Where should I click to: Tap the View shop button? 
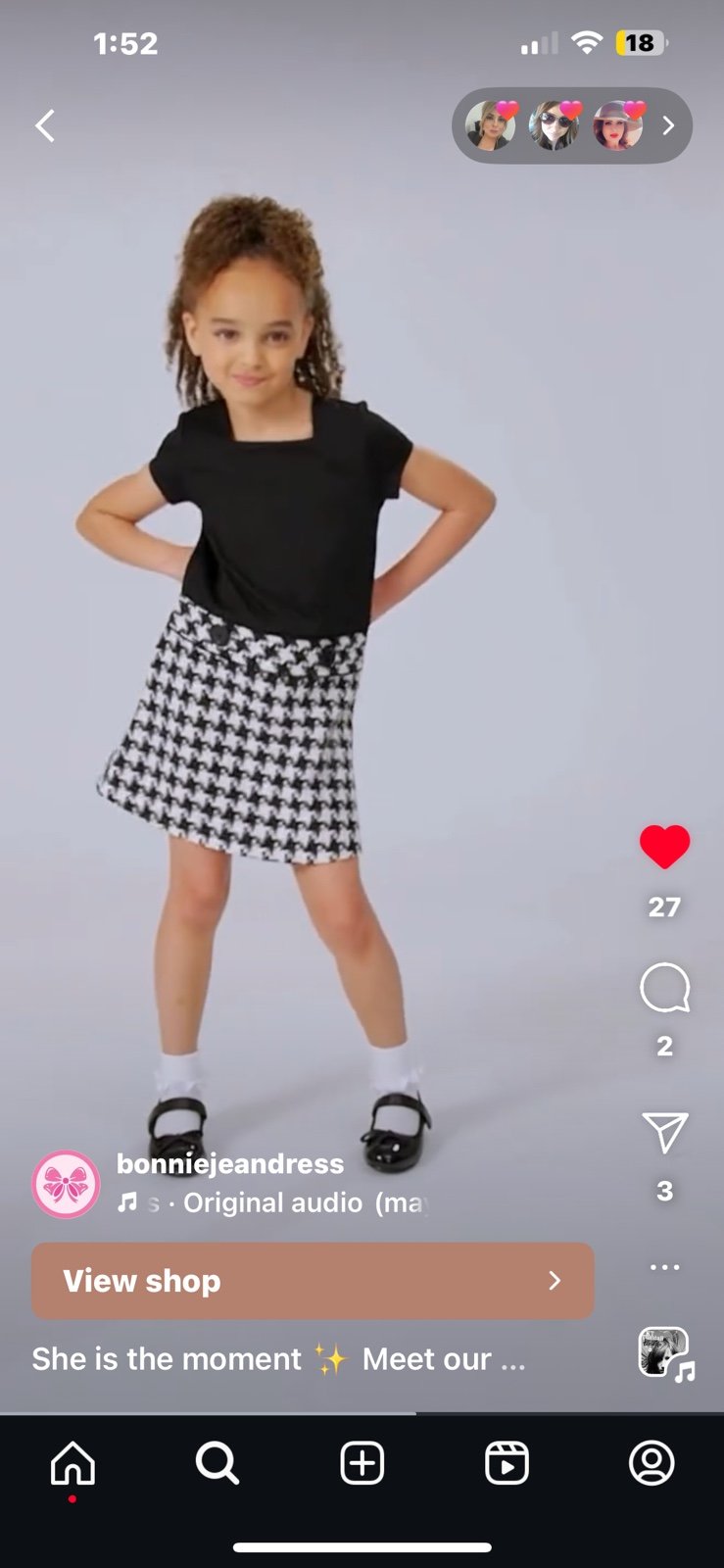click(313, 1281)
